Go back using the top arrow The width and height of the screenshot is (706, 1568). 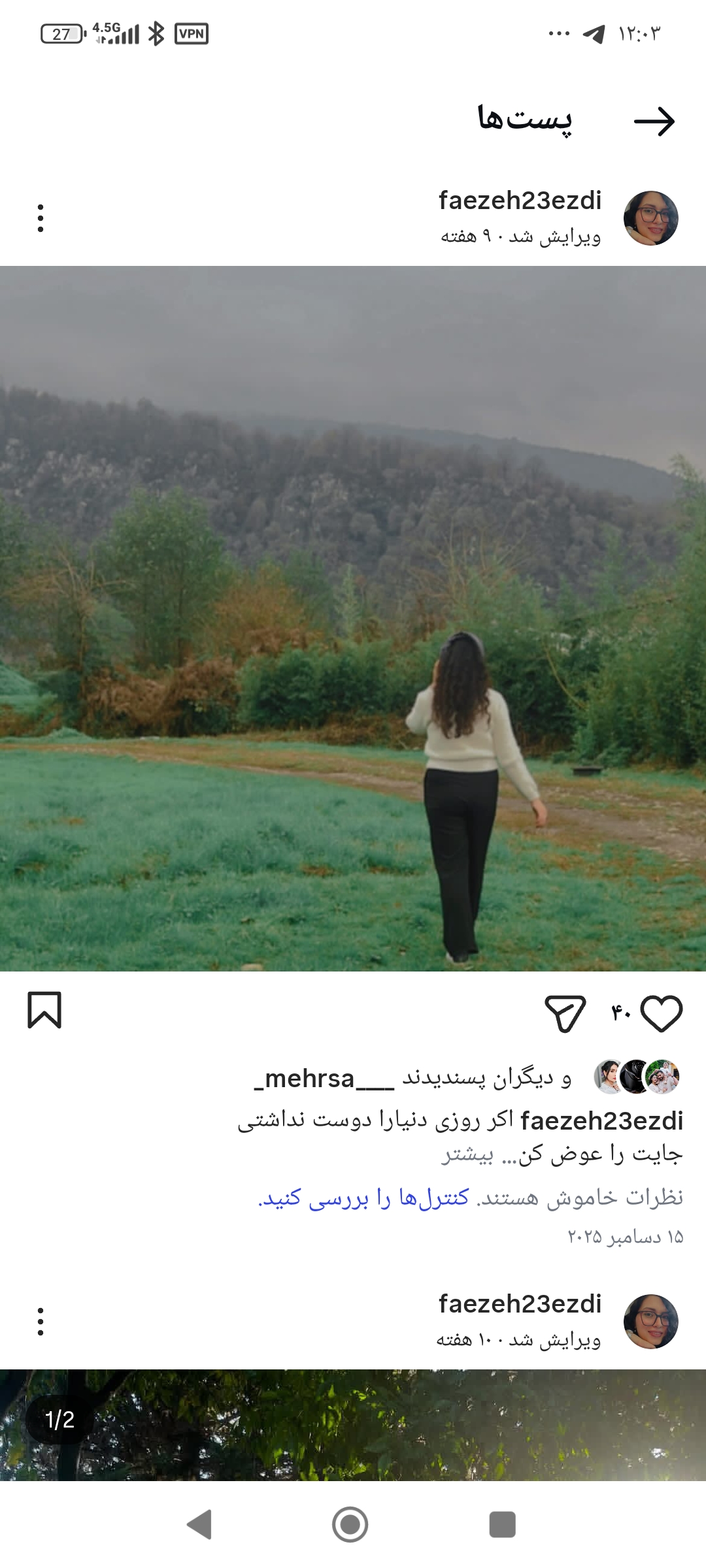pos(654,122)
